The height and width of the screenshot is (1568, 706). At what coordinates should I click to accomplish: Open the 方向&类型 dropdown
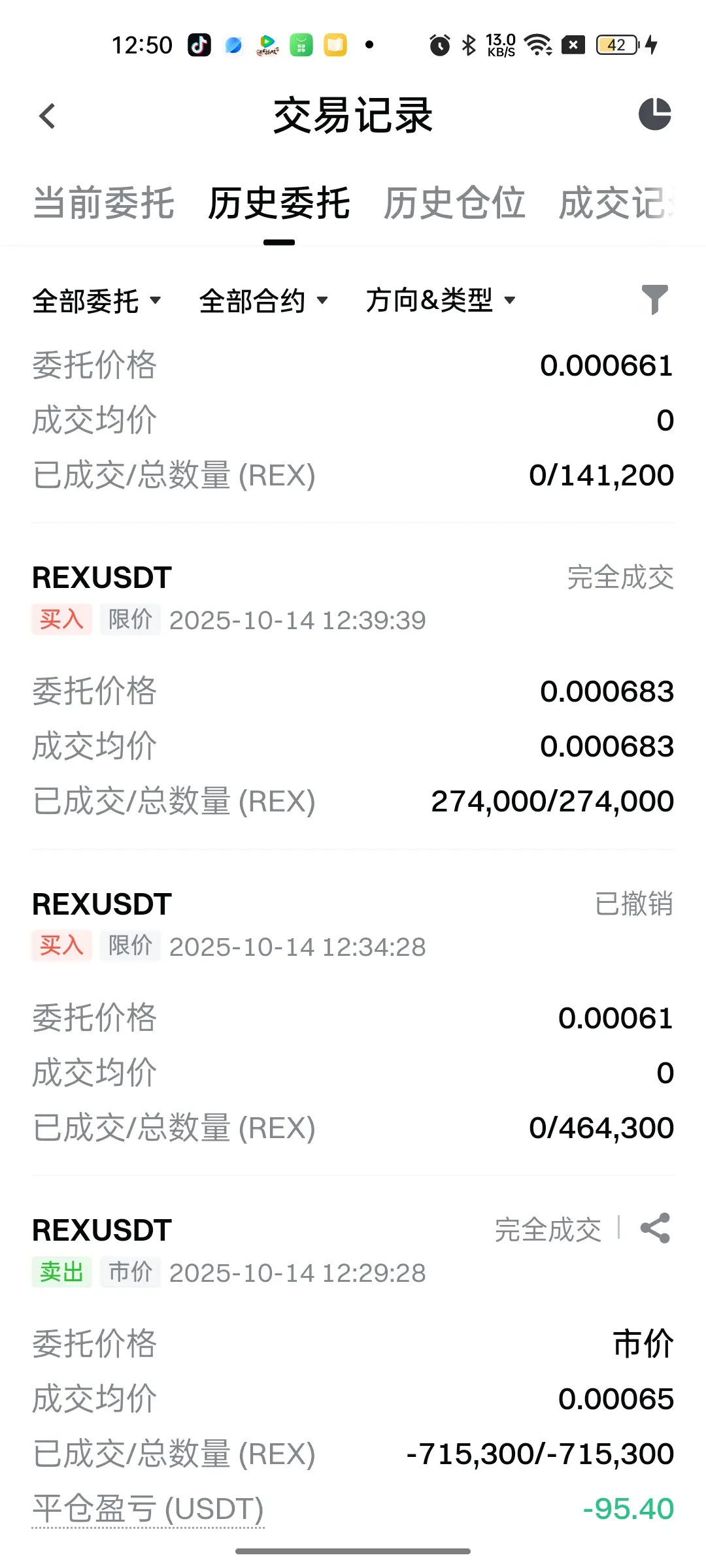tap(441, 301)
